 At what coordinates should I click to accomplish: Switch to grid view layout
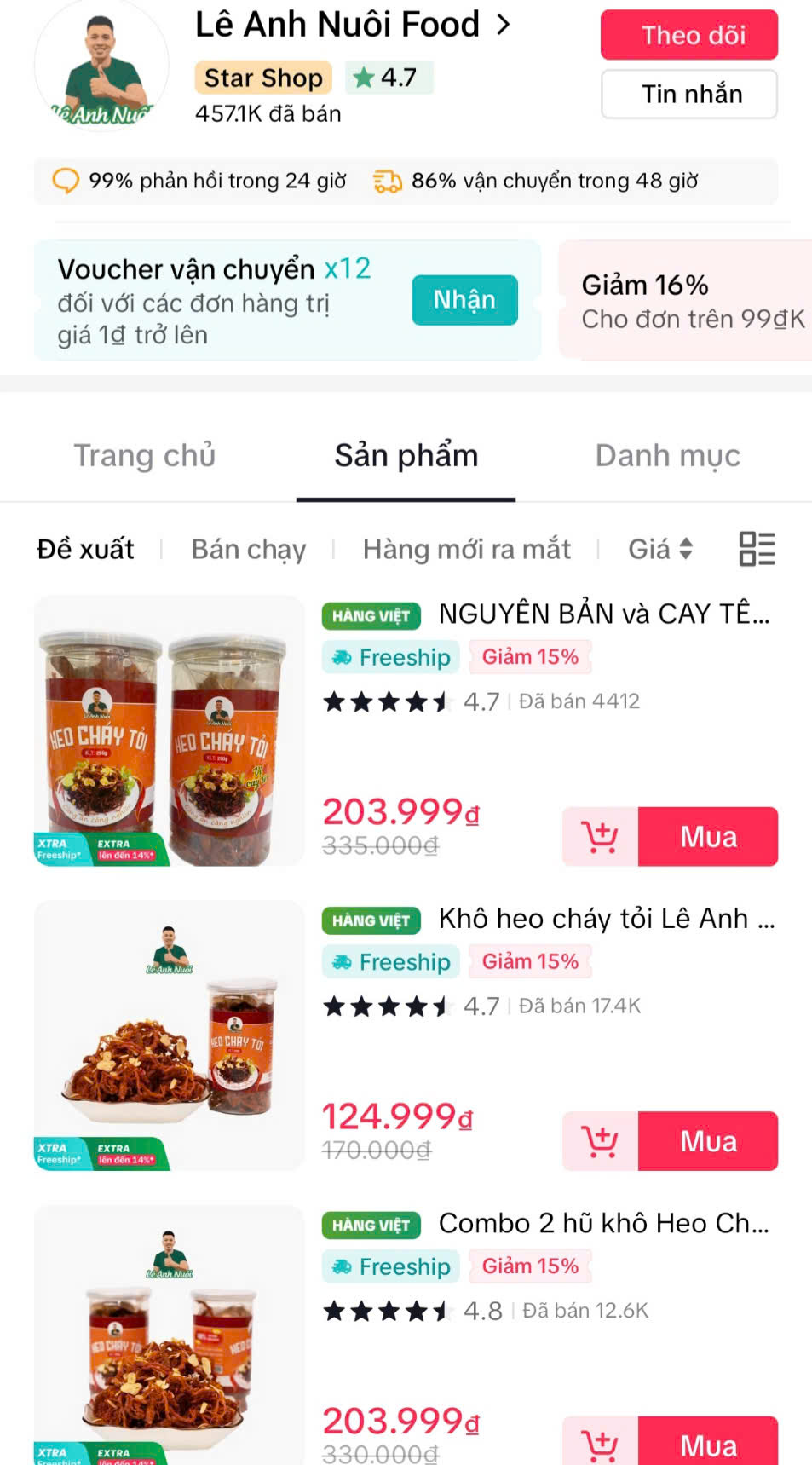(757, 549)
